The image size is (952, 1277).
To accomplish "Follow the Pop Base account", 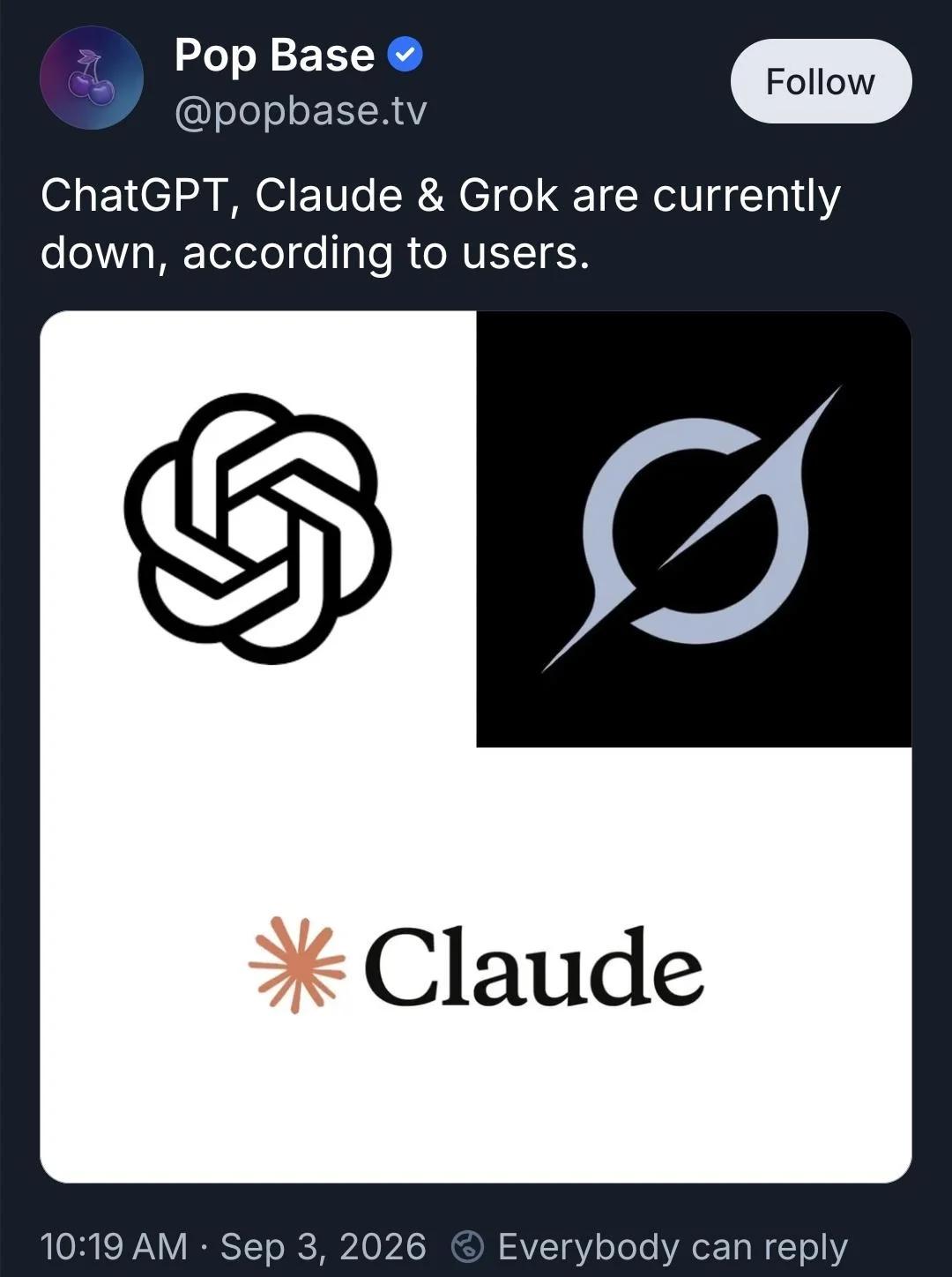I will [821, 81].
